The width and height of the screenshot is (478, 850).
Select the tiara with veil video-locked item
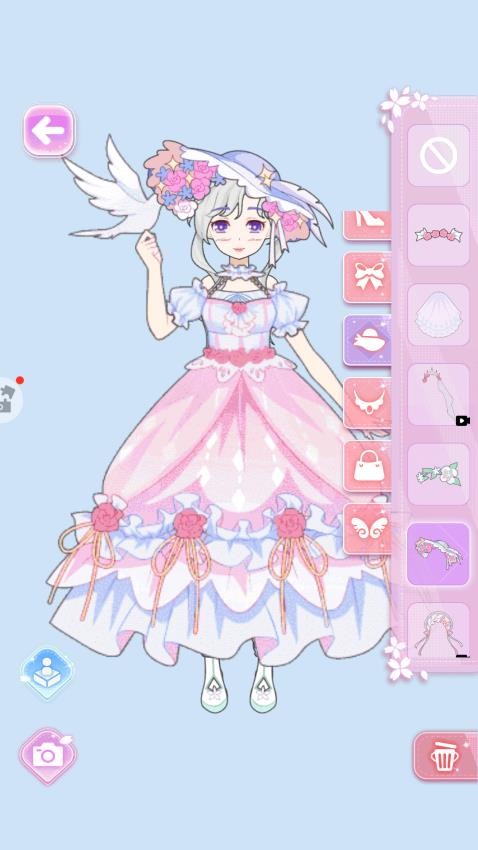[x=438, y=395]
